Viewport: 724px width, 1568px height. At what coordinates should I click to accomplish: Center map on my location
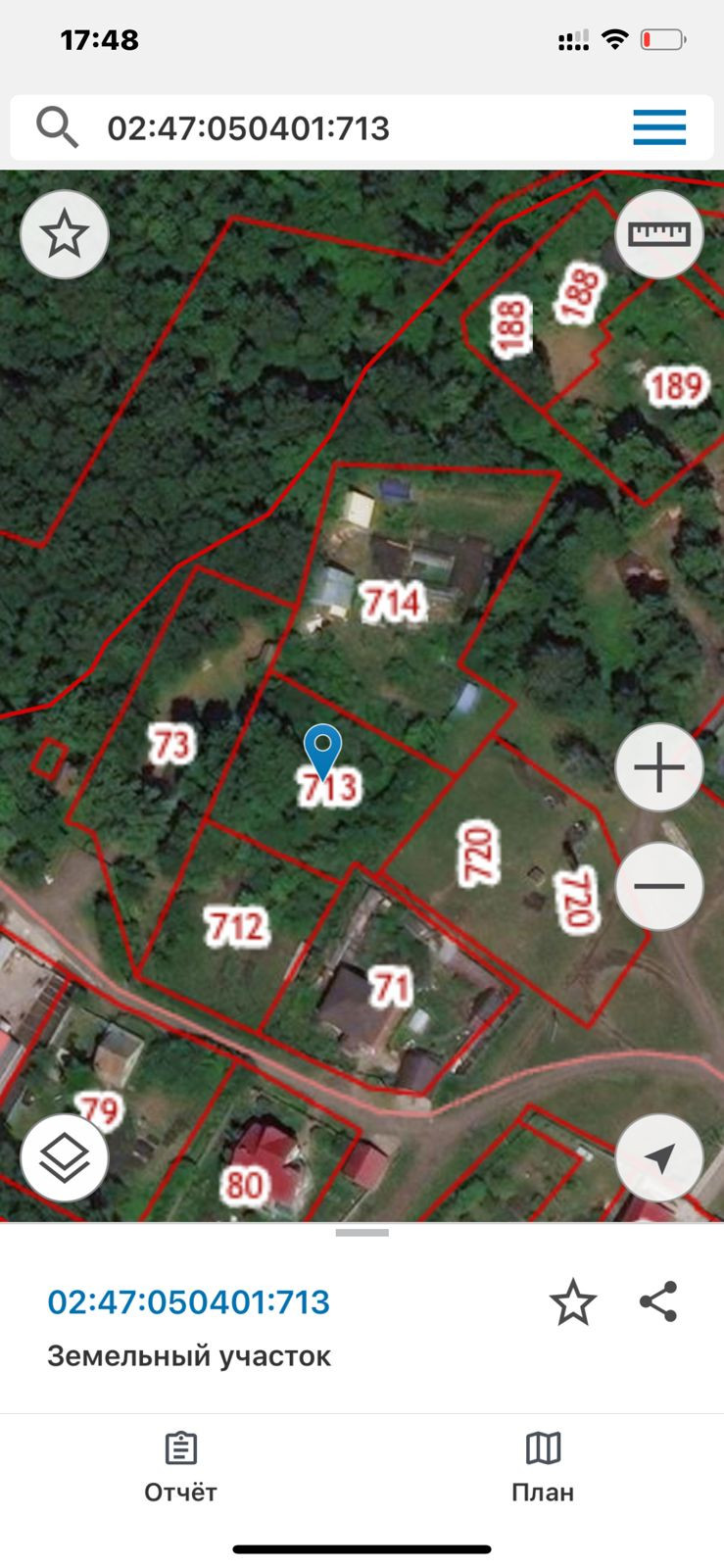click(659, 1158)
